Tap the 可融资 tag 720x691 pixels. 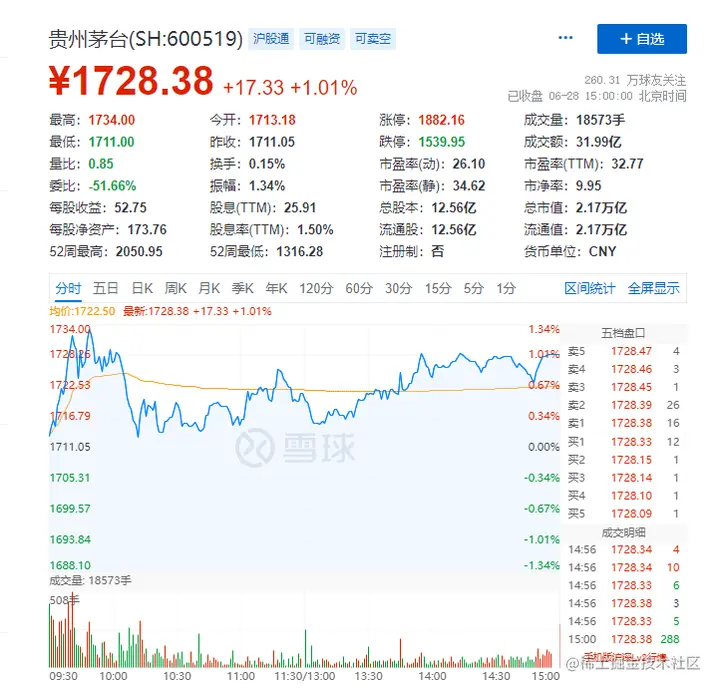[322, 40]
